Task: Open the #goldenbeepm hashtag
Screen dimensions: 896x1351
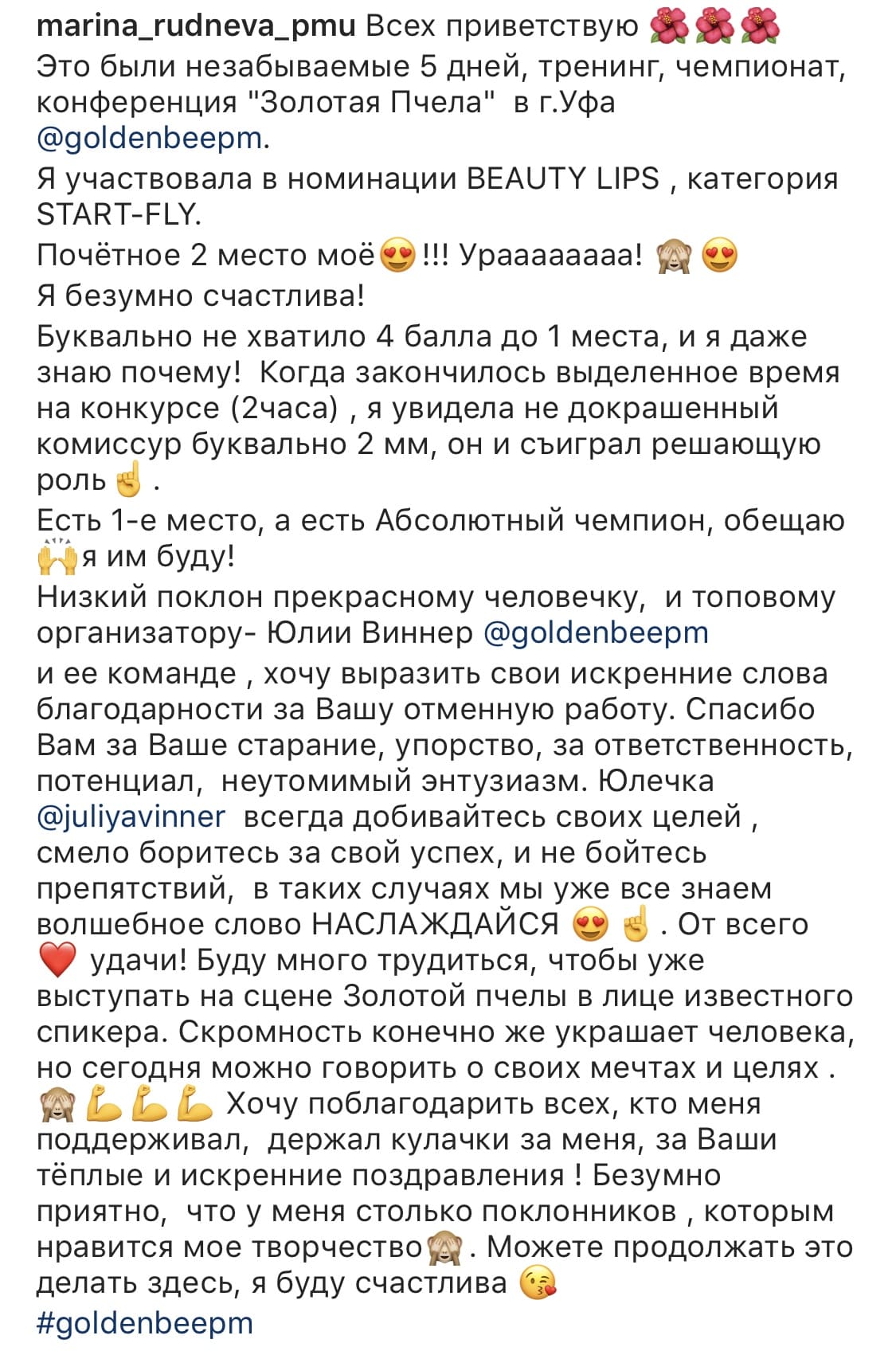Action: pos(145,1322)
